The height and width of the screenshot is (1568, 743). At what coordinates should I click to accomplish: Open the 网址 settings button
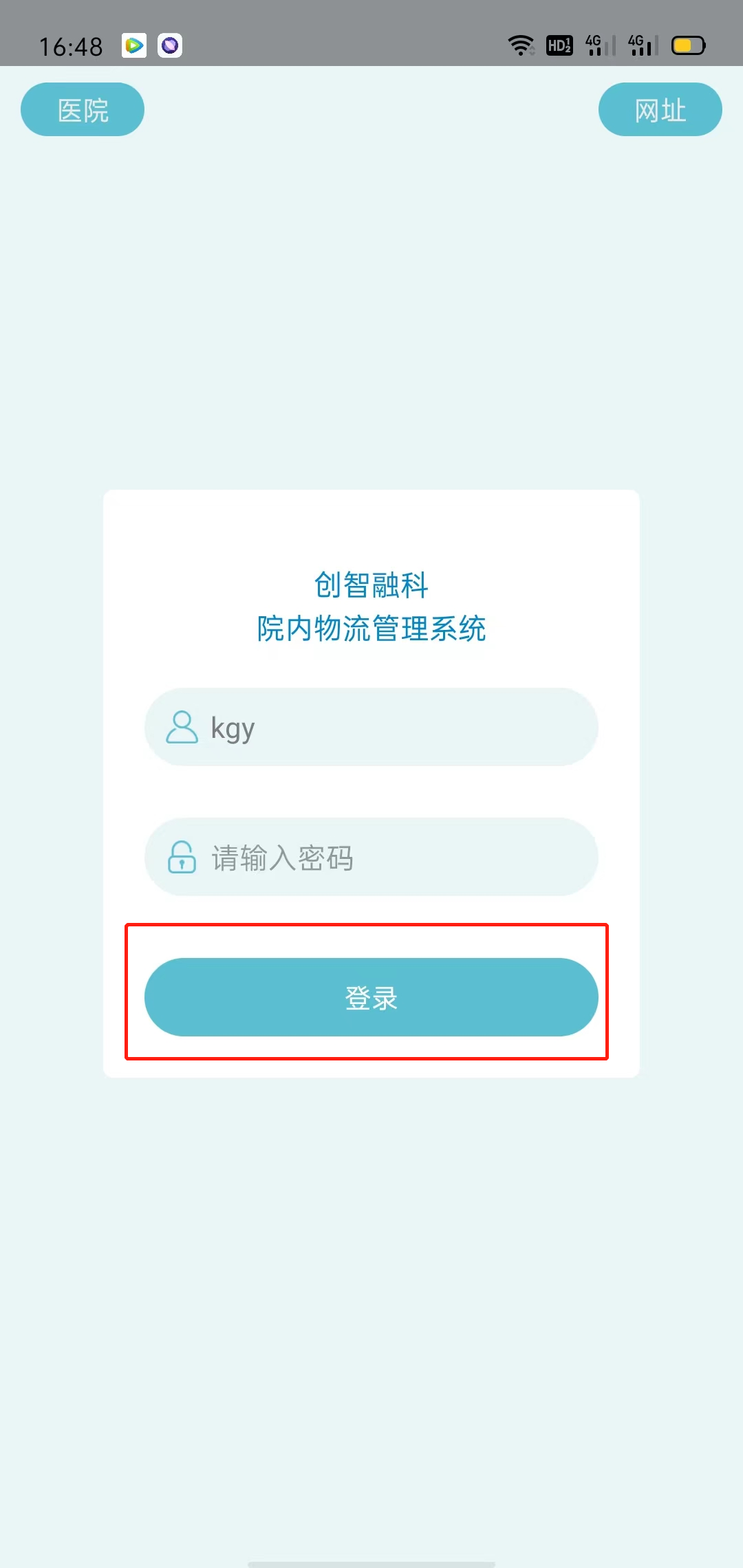point(660,109)
